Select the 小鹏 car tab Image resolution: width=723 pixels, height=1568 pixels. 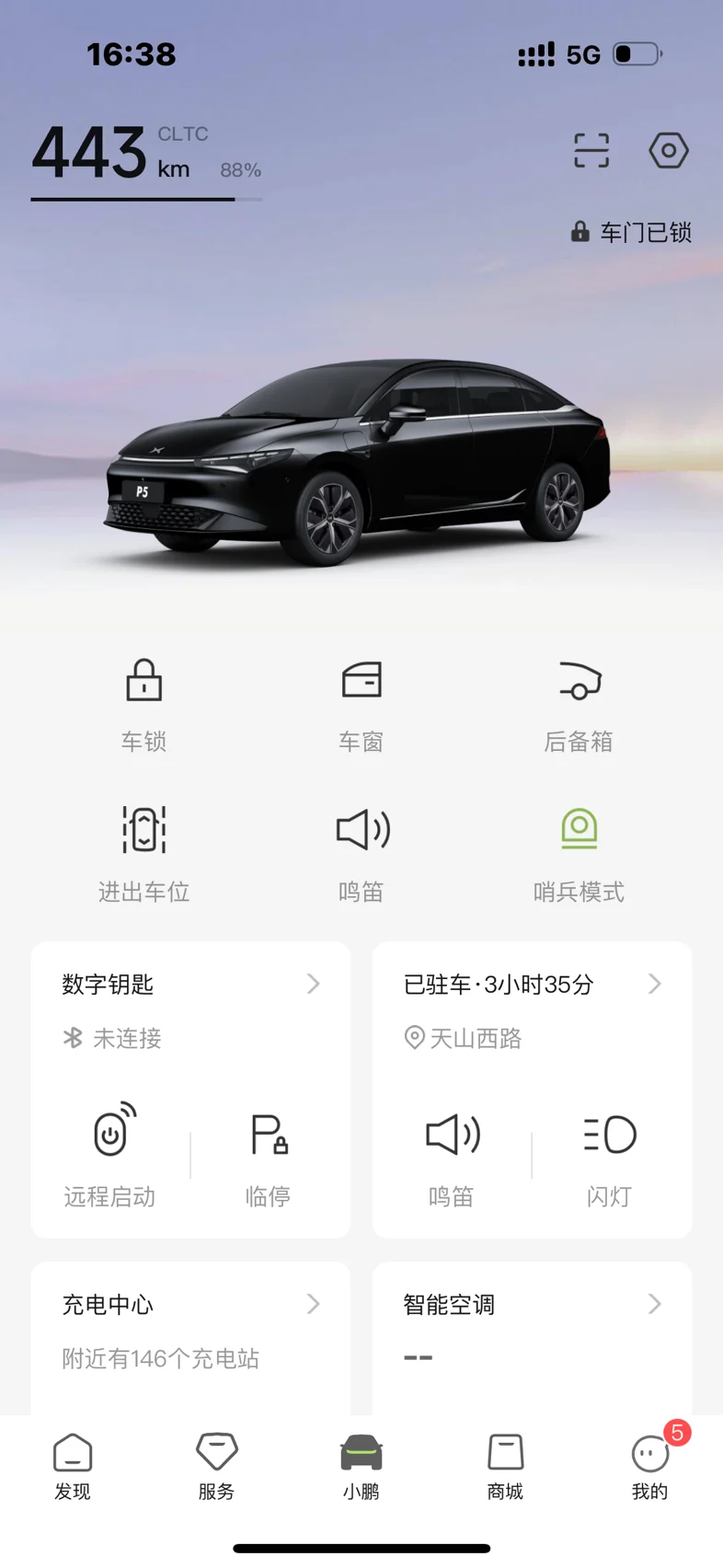[361, 1467]
